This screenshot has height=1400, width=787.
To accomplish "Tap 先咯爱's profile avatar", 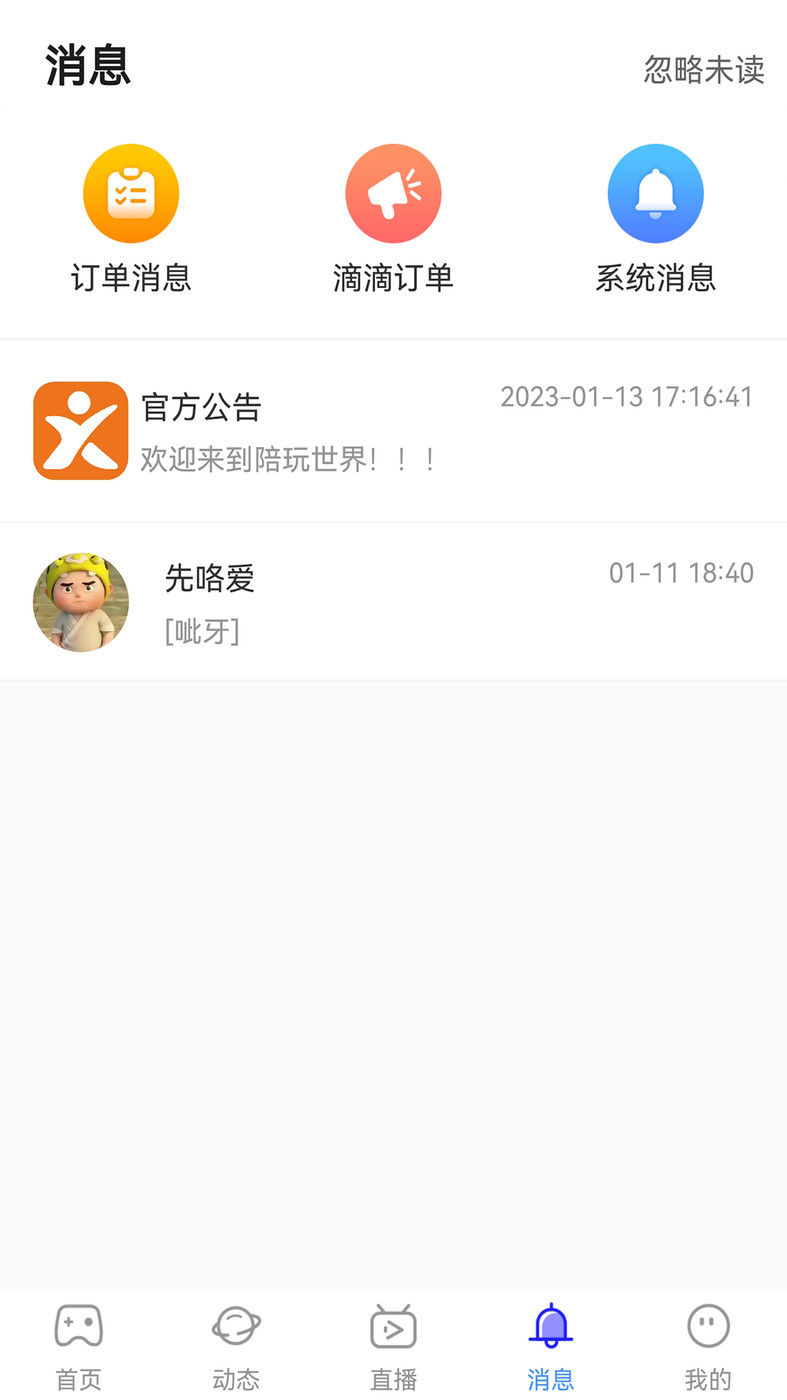I will pyautogui.click(x=80, y=602).
